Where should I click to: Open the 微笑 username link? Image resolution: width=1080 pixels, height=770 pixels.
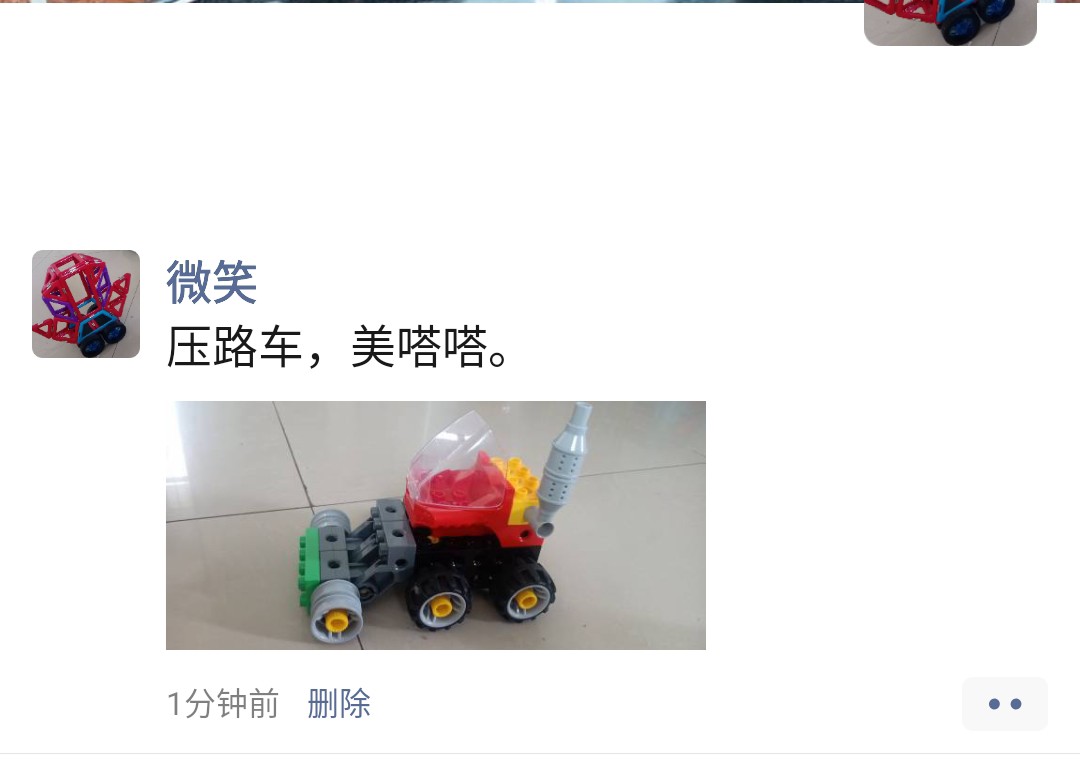212,282
